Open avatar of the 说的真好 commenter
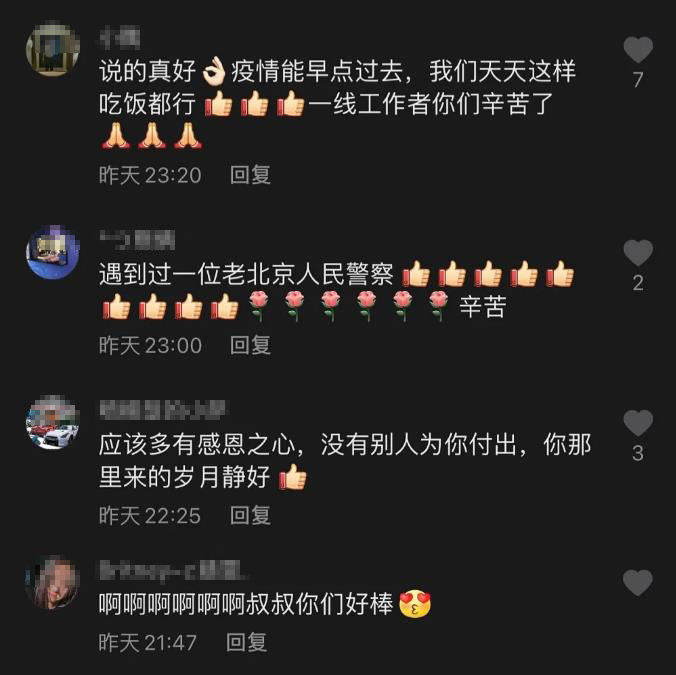Screen dimensions: 676x675 click(52, 50)
